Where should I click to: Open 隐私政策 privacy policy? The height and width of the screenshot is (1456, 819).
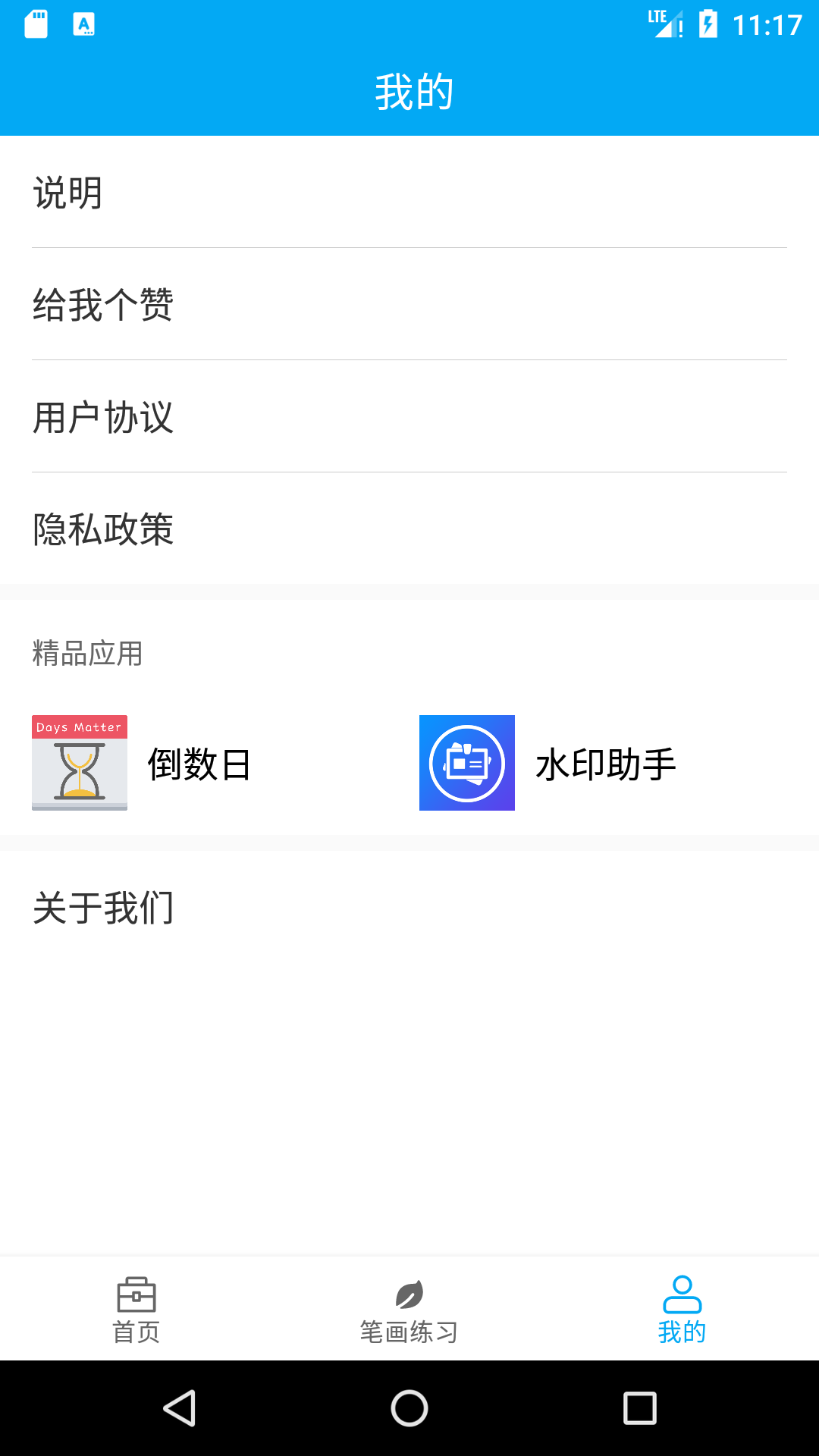[x=409, y=529]
